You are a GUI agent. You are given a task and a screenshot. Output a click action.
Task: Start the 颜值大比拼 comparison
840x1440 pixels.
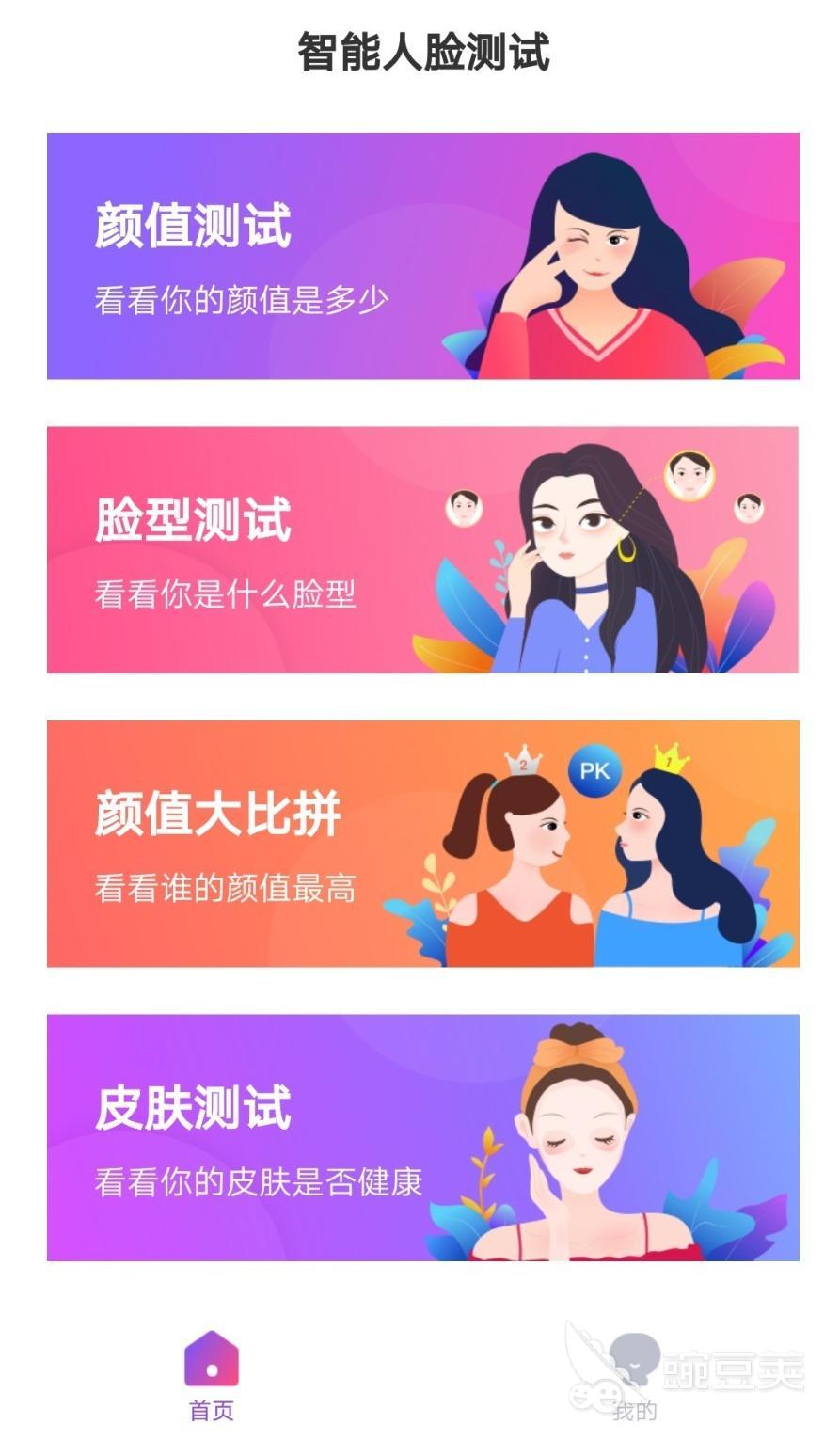(x=422, y=844)
